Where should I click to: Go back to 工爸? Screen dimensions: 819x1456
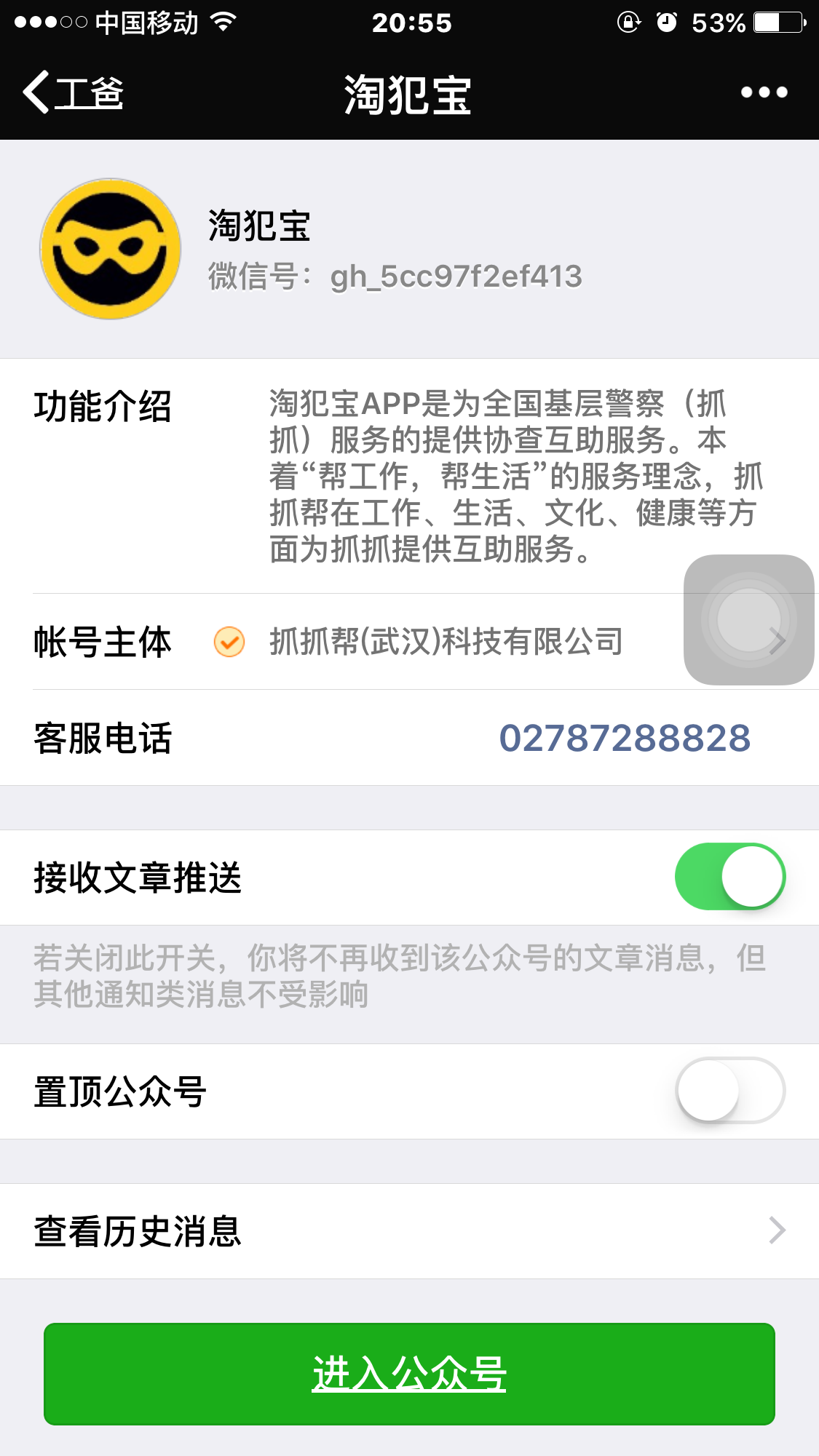point(73,92)
